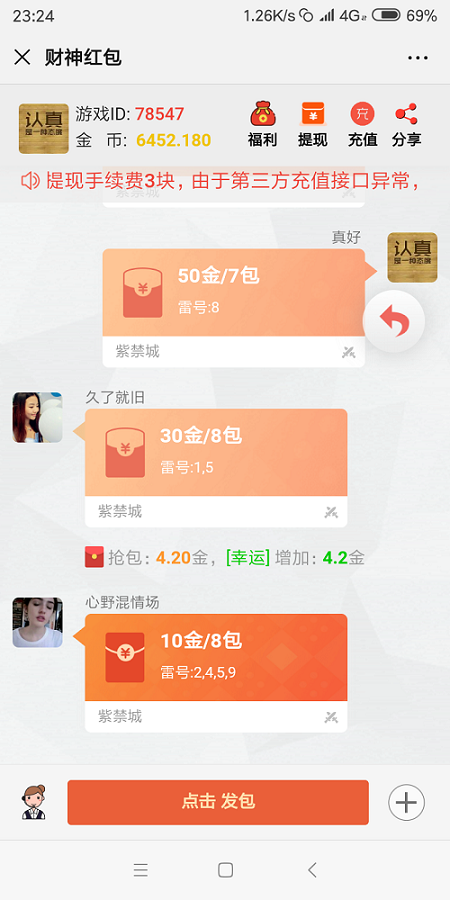This screenshot has width=450, height=900.
Task: Open the three-dot overflow menu
Action: pyautogui.click(x=417, y=58)
